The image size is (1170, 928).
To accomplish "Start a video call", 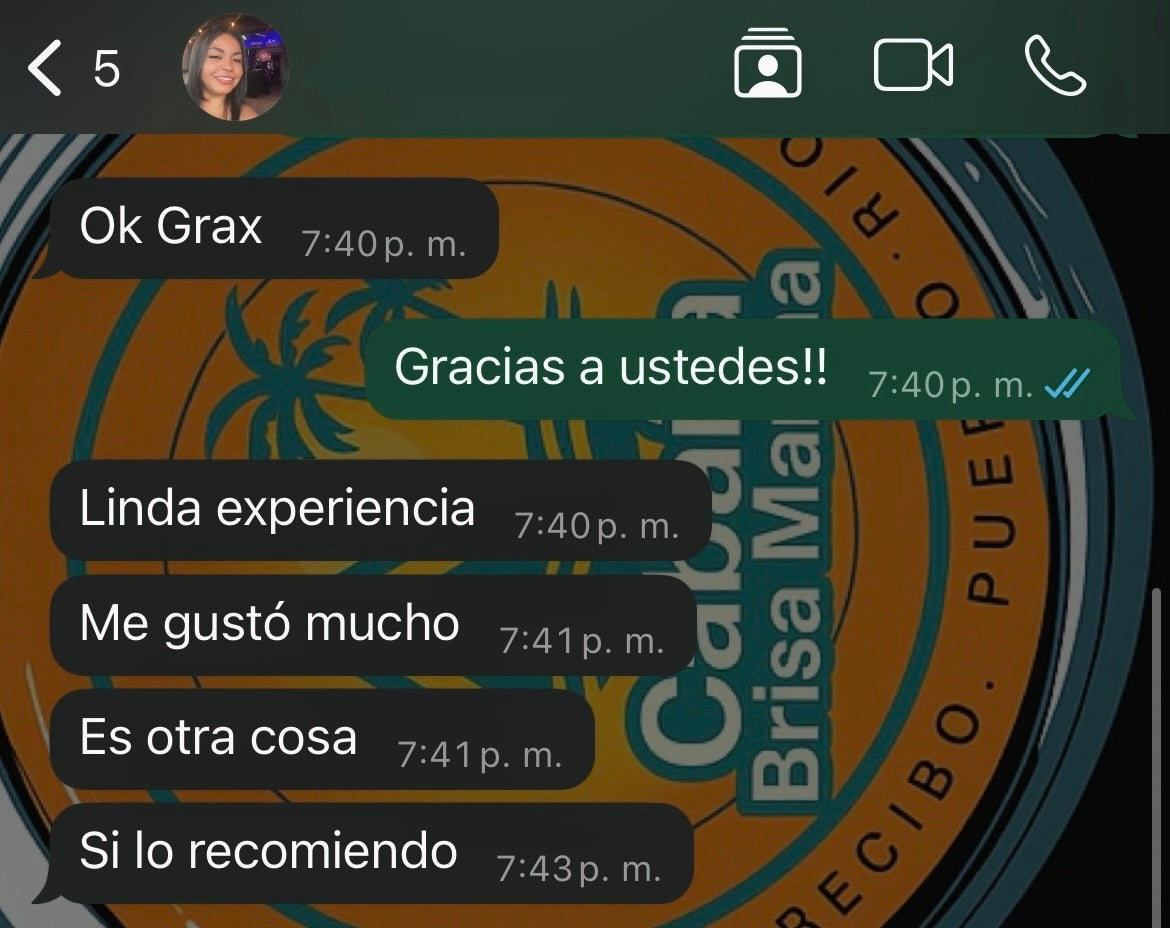I will coord(912,66).
